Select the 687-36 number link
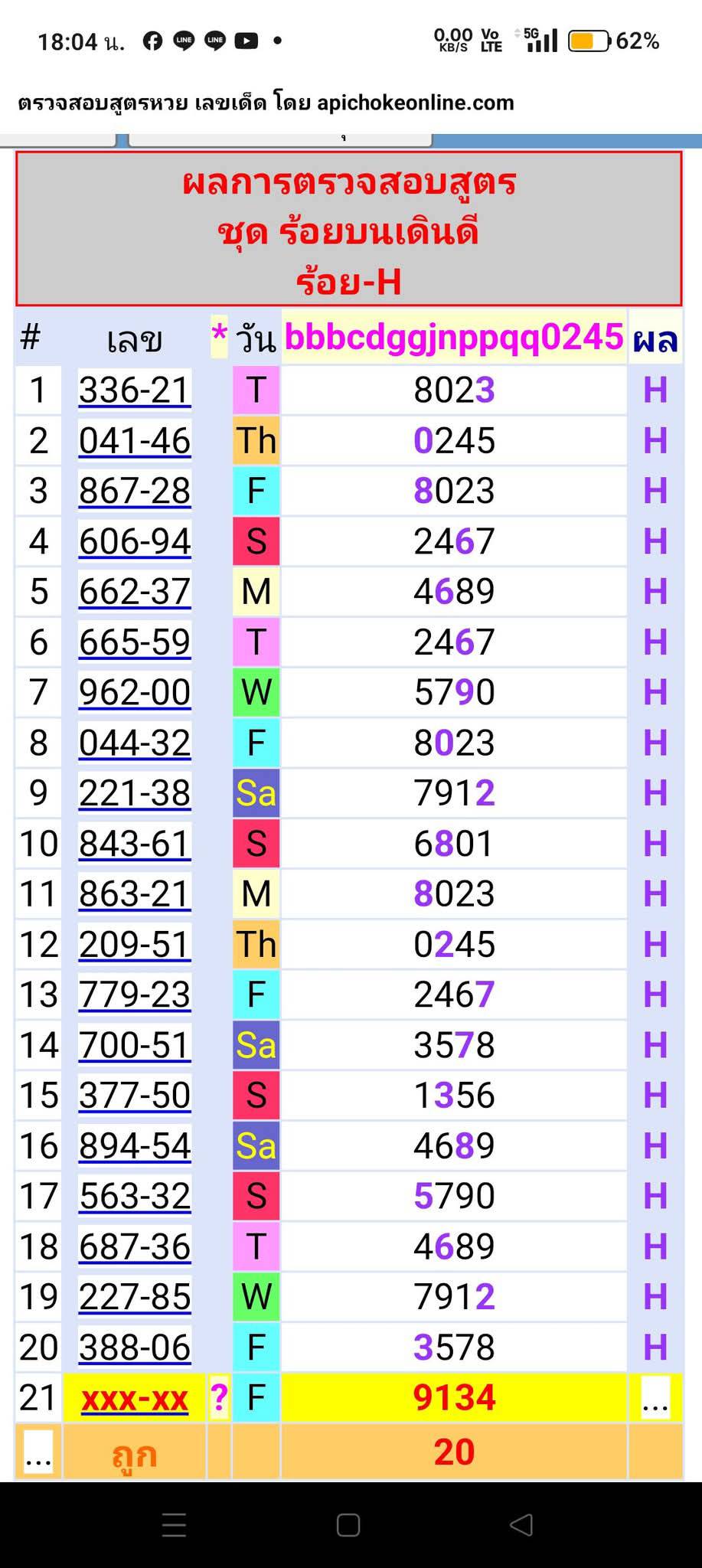Screen dimensions: 702x1568 coord(135,1246)
